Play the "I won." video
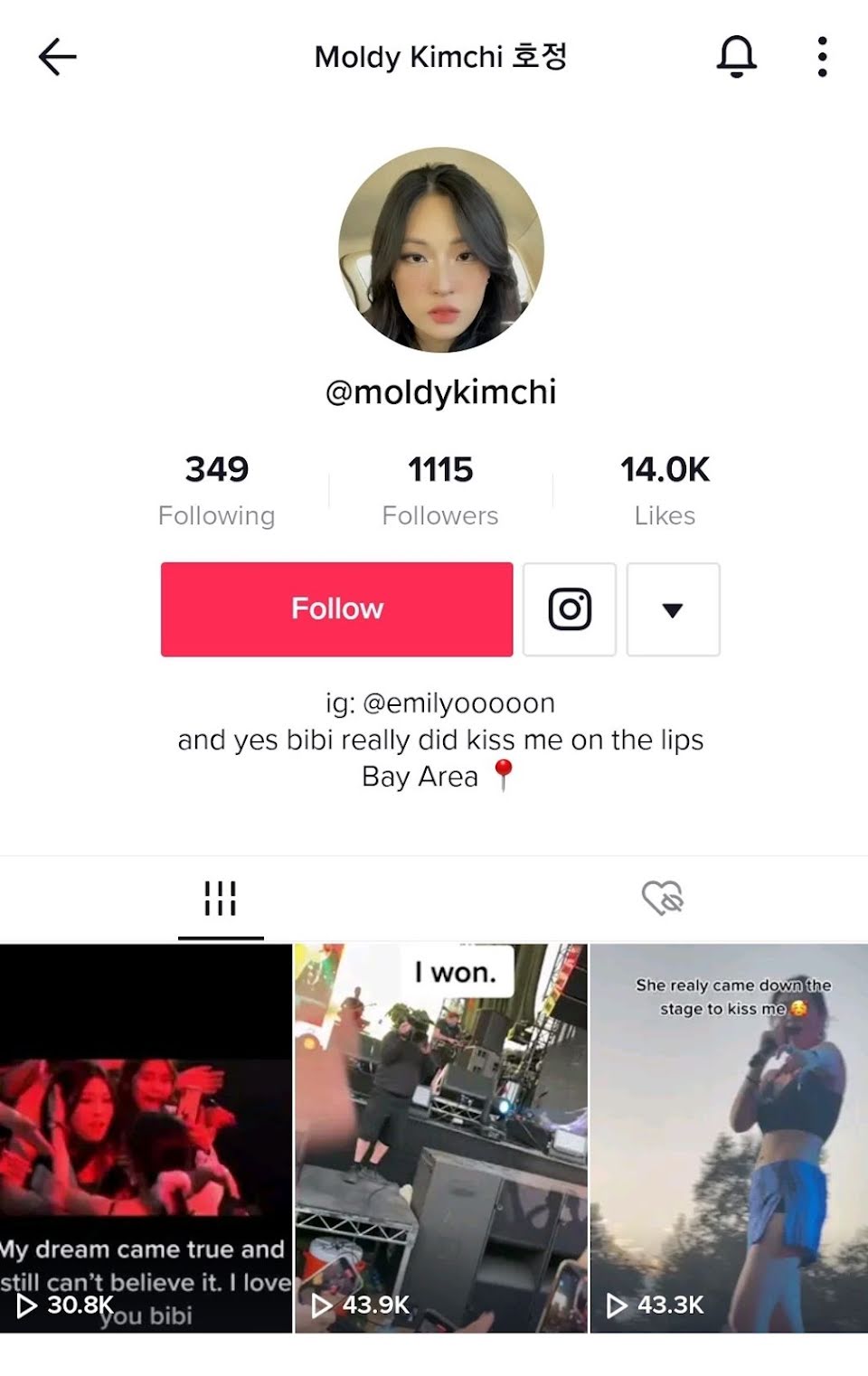Image resolution: width=868 pixels, height=1376 pixels. pos(440,1137)
